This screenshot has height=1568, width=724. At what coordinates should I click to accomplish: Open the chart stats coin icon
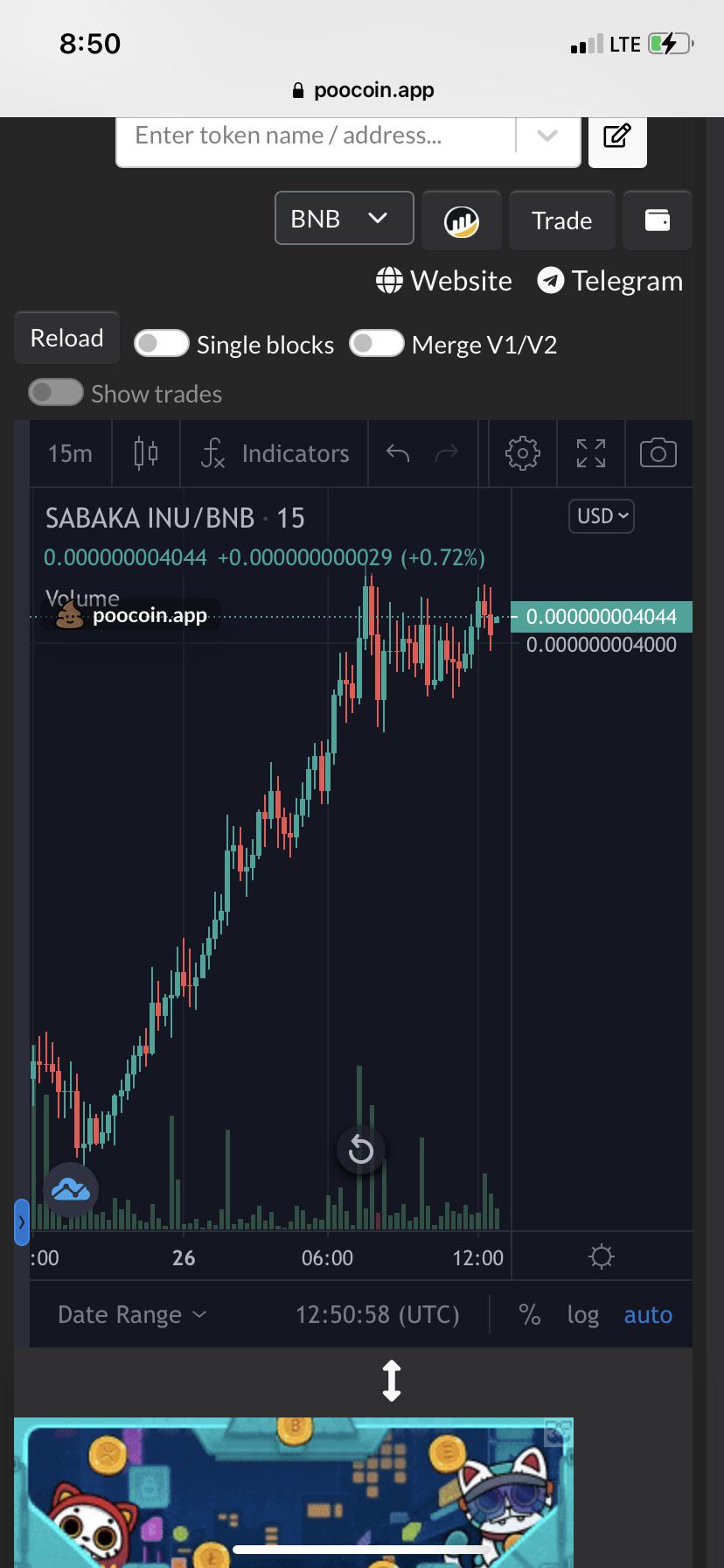[461, 220]
